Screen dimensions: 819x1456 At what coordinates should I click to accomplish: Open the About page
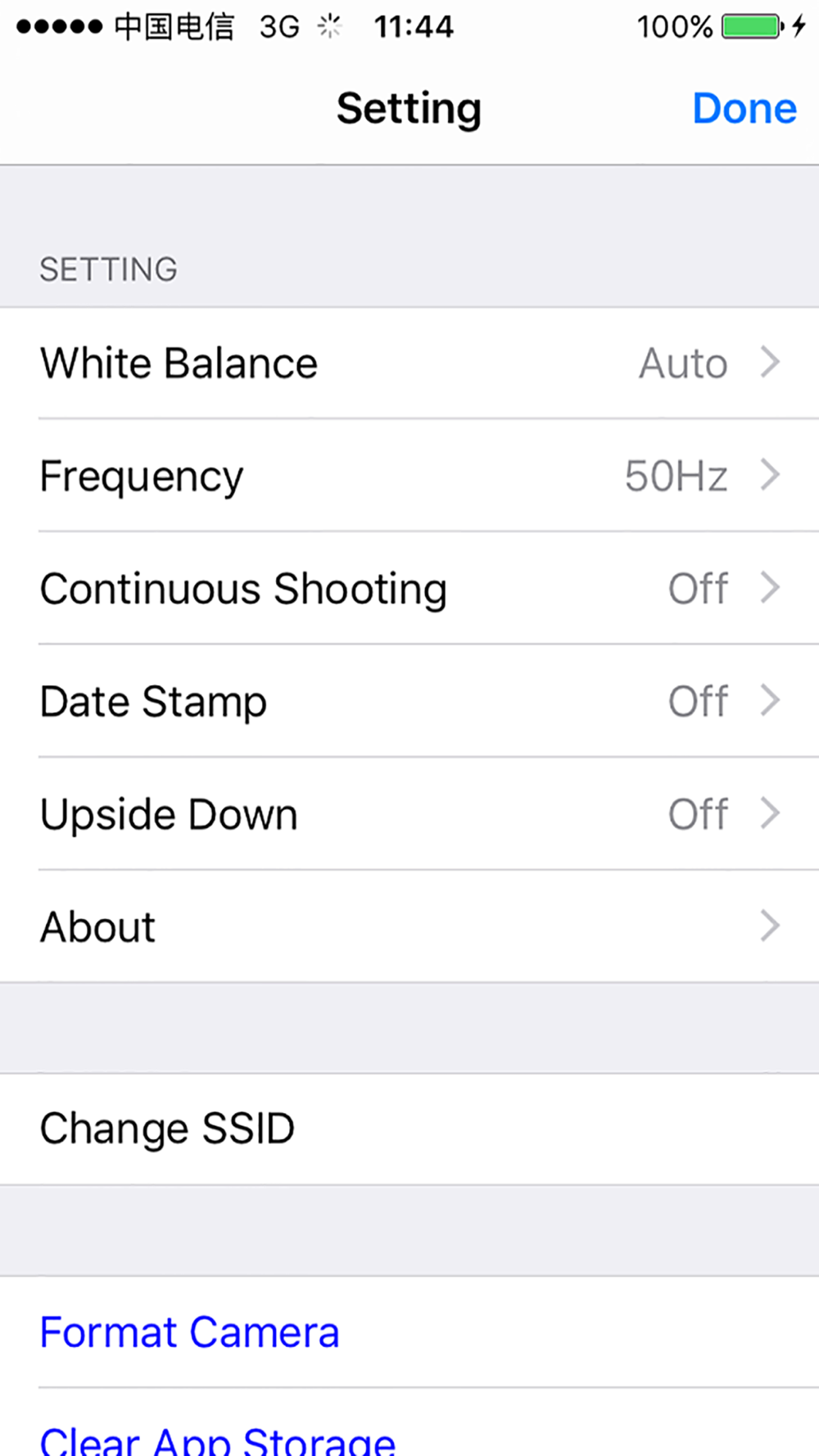409,926
